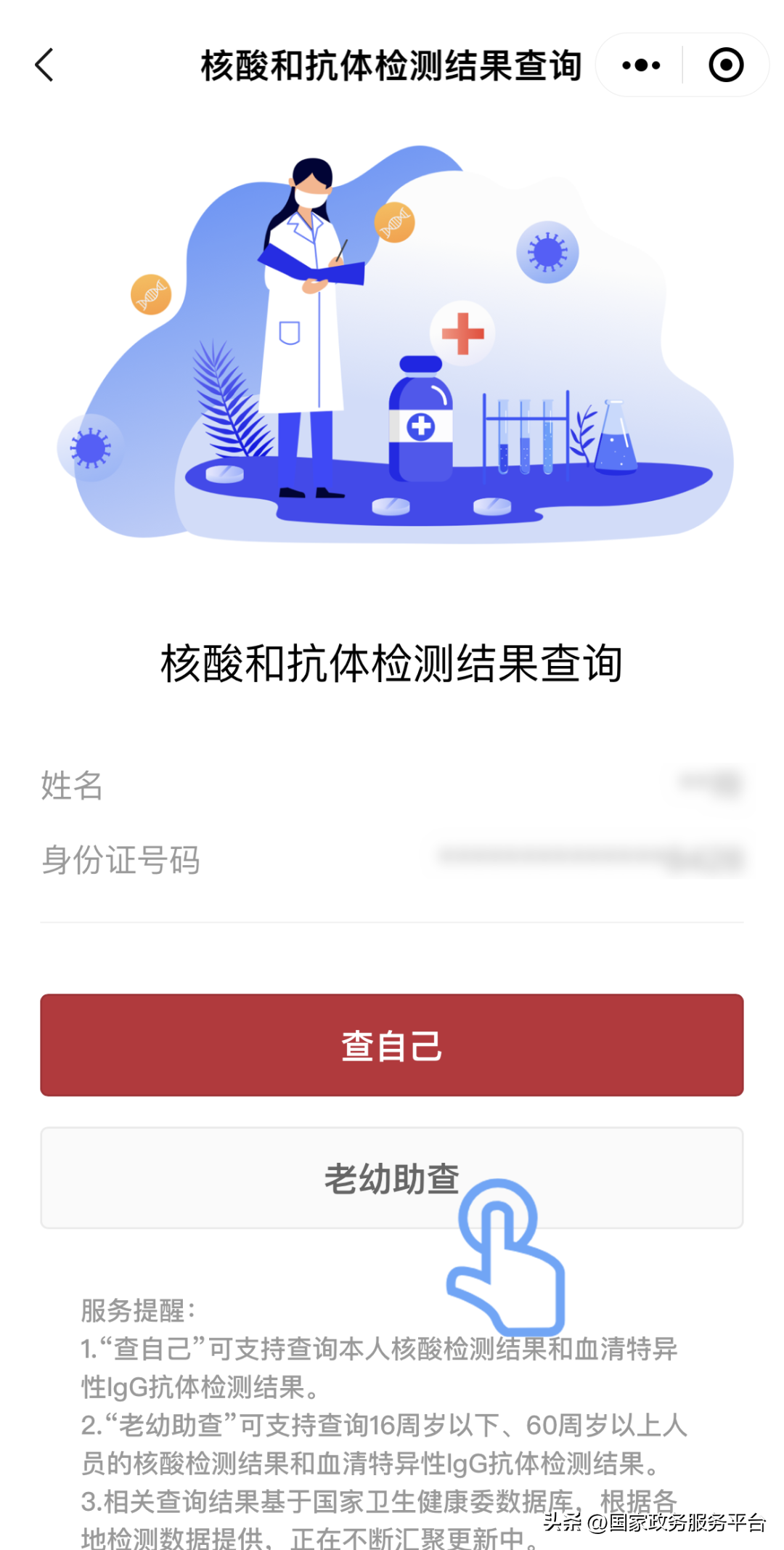Select the 老幼助查 button
Image resolution: width=784 pixels, height=1550 pixels.
392,1177
